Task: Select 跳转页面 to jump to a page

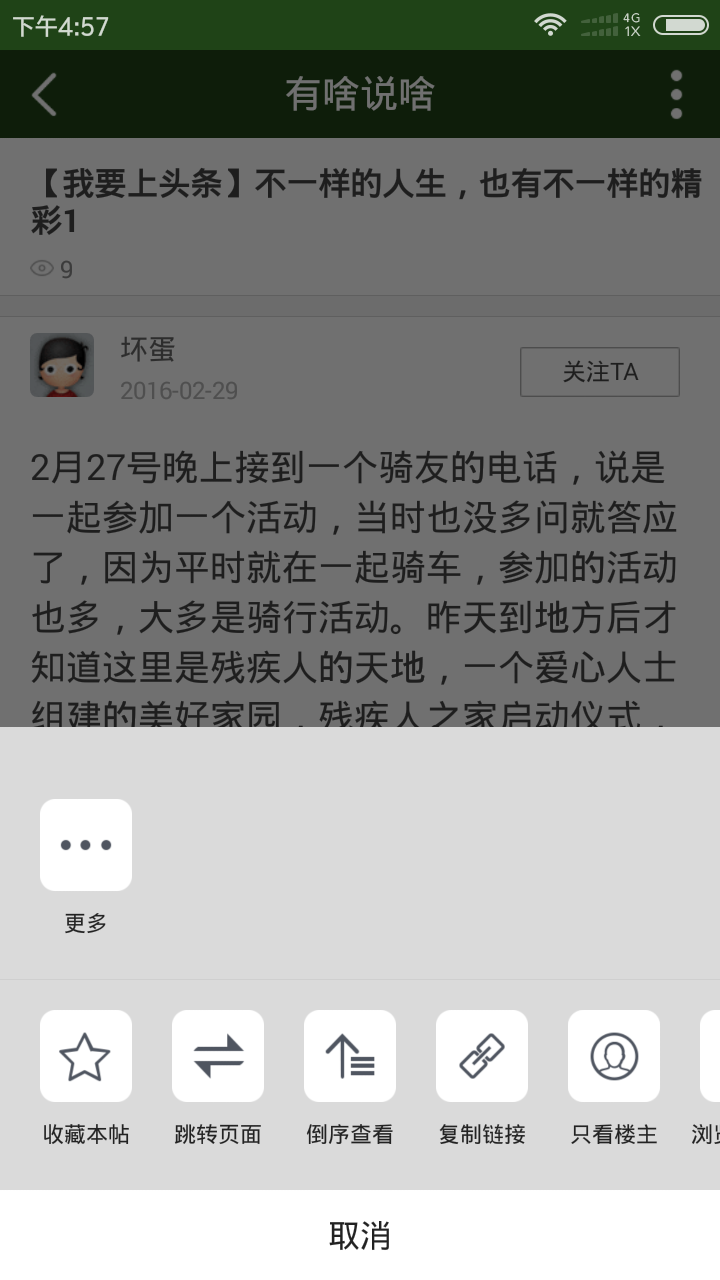Action: [x=218, y=1056]
